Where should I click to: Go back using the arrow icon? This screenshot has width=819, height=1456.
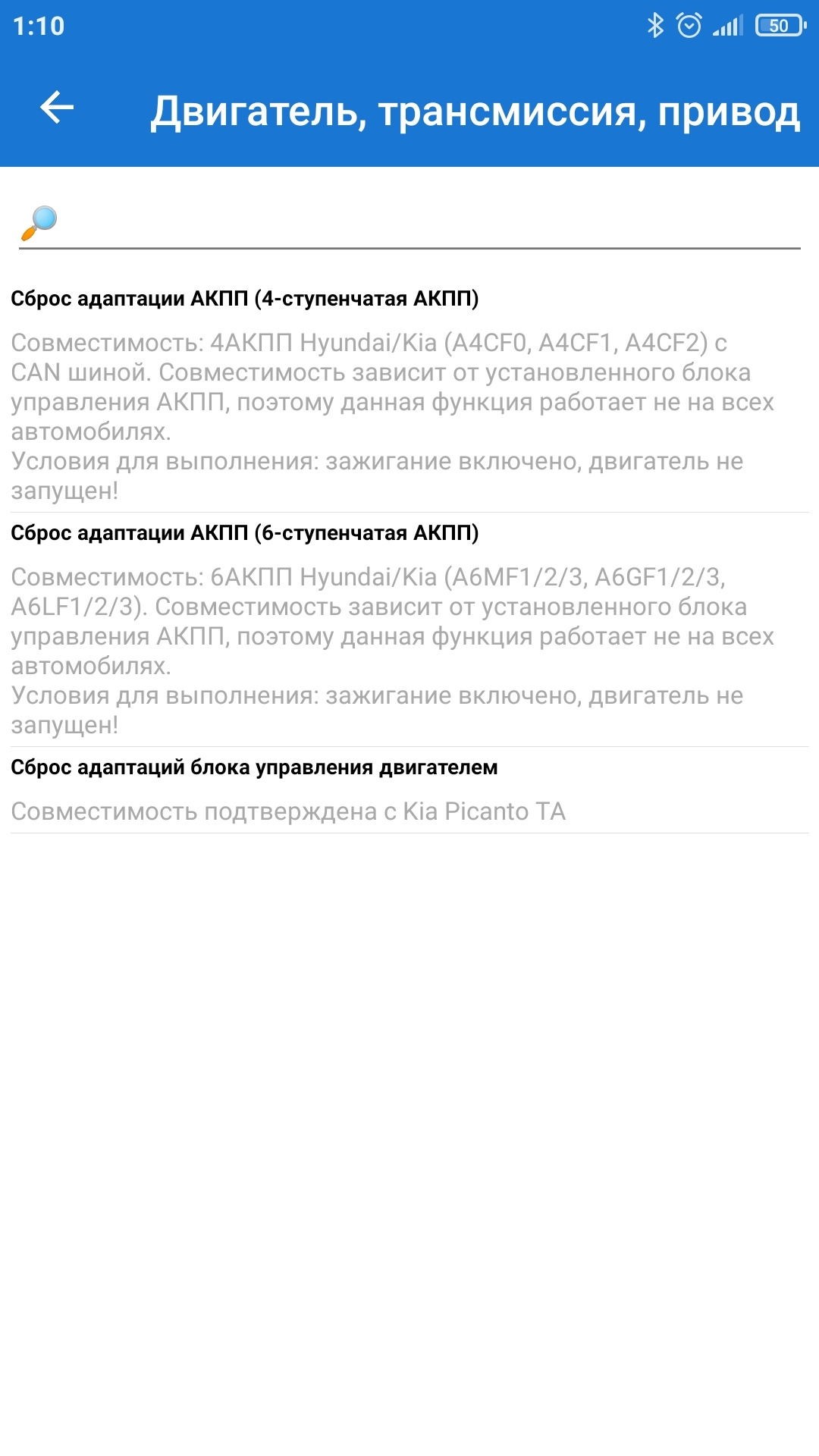coord(57,108)
